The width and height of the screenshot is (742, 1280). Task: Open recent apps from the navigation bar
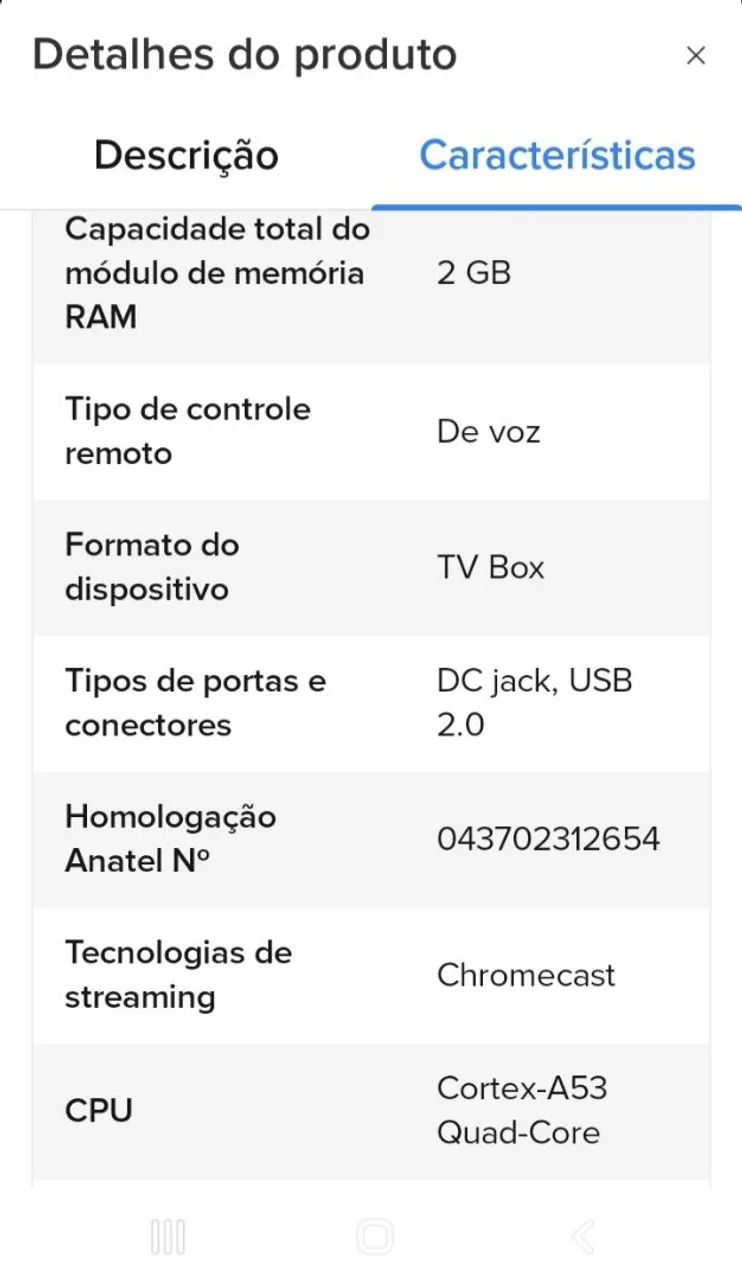pyautogui.click(x=168, y=1236)
